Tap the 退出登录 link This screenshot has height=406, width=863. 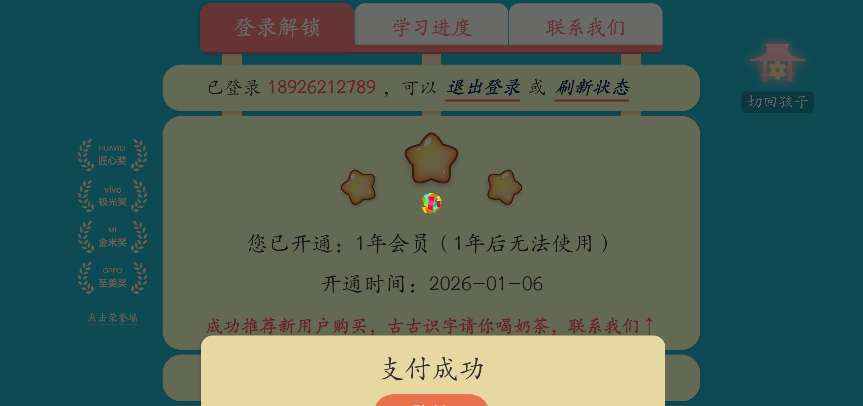pyautogui.click(x=483, y=88)
